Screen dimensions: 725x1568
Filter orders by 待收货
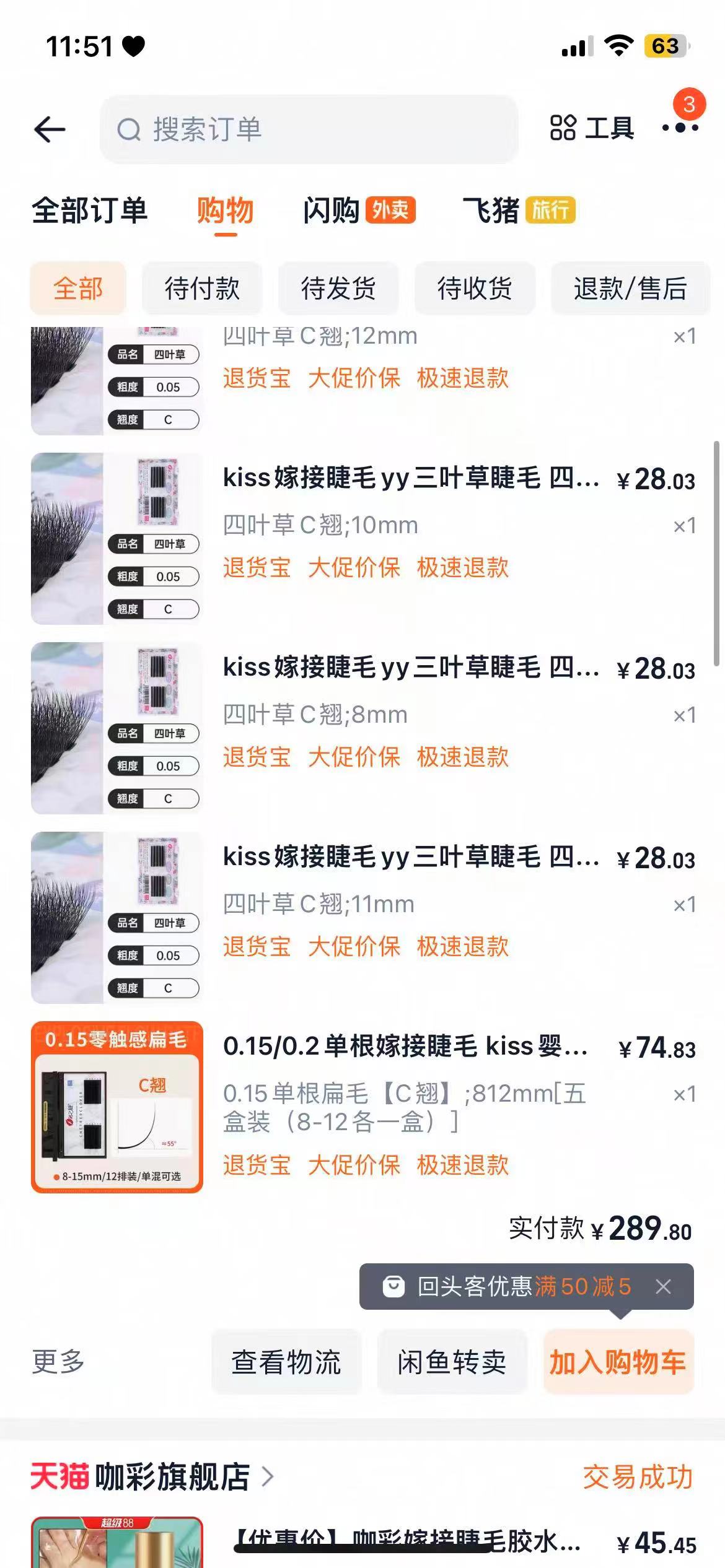coord(475,289)
